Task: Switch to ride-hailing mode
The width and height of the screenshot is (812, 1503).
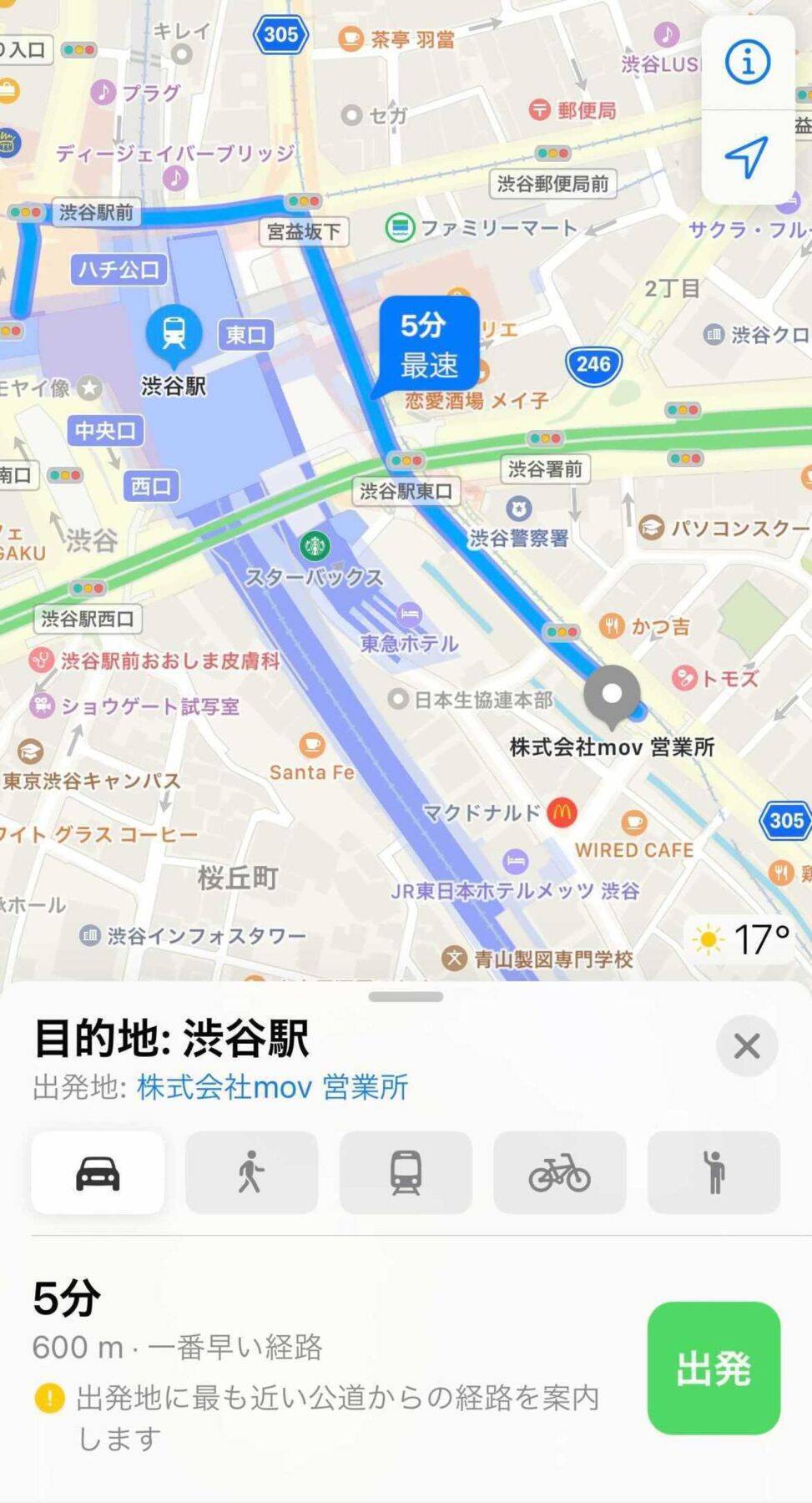Action: coord(714,1172)
